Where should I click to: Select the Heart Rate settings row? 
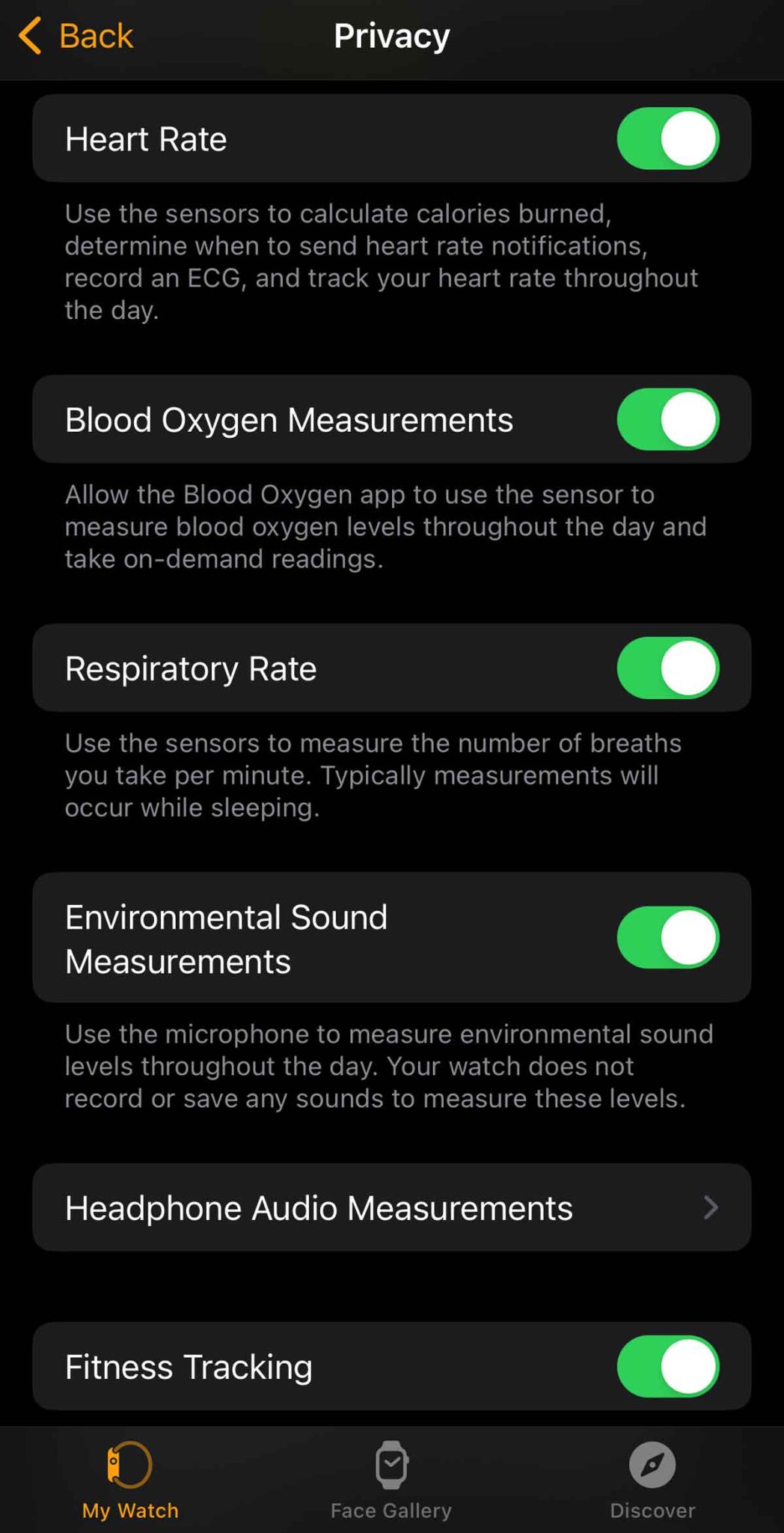click(299, 138)
